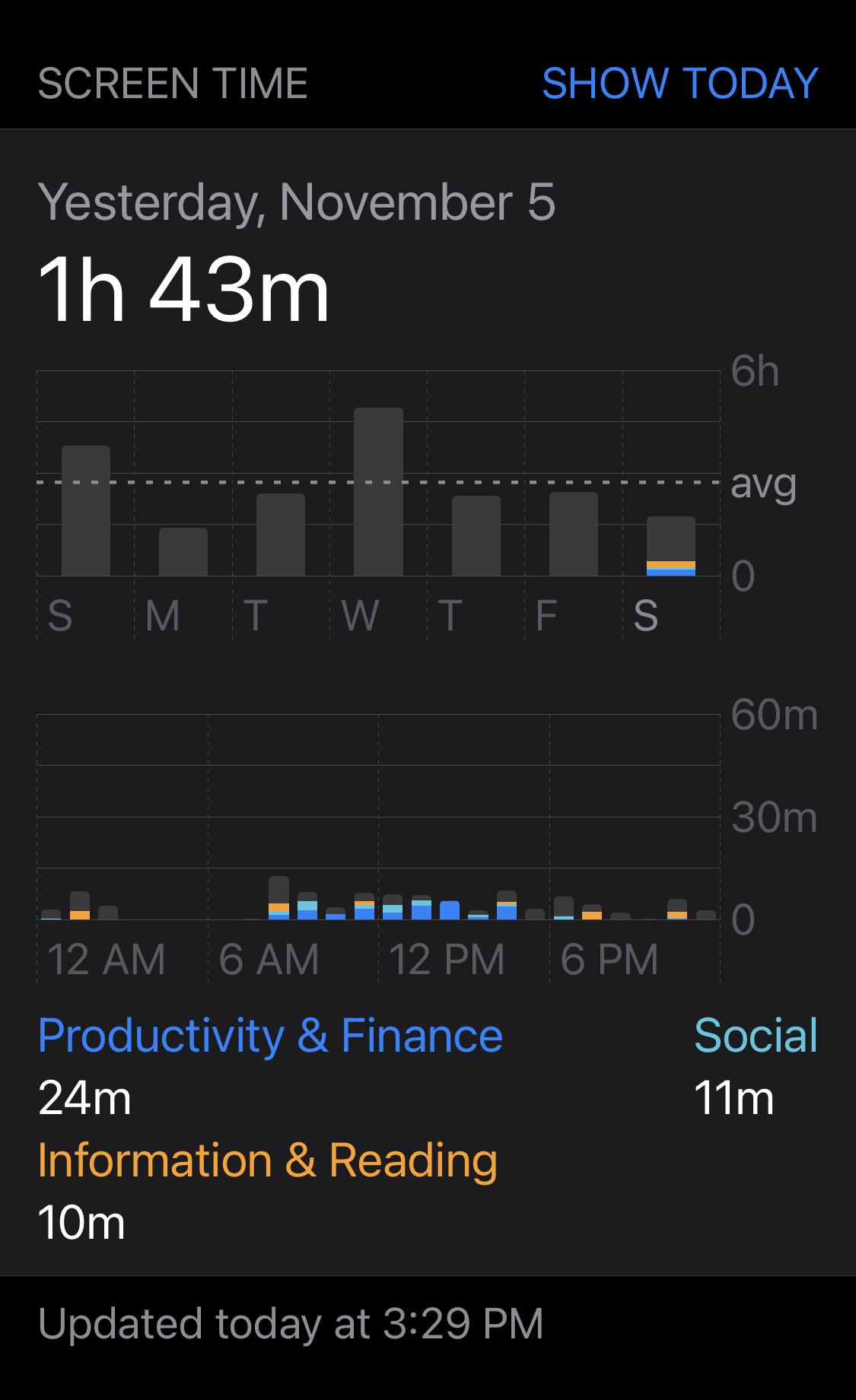The image size is (856, 1400).
Task: Tap SHOW TODAY
Action: pos(679,84)
